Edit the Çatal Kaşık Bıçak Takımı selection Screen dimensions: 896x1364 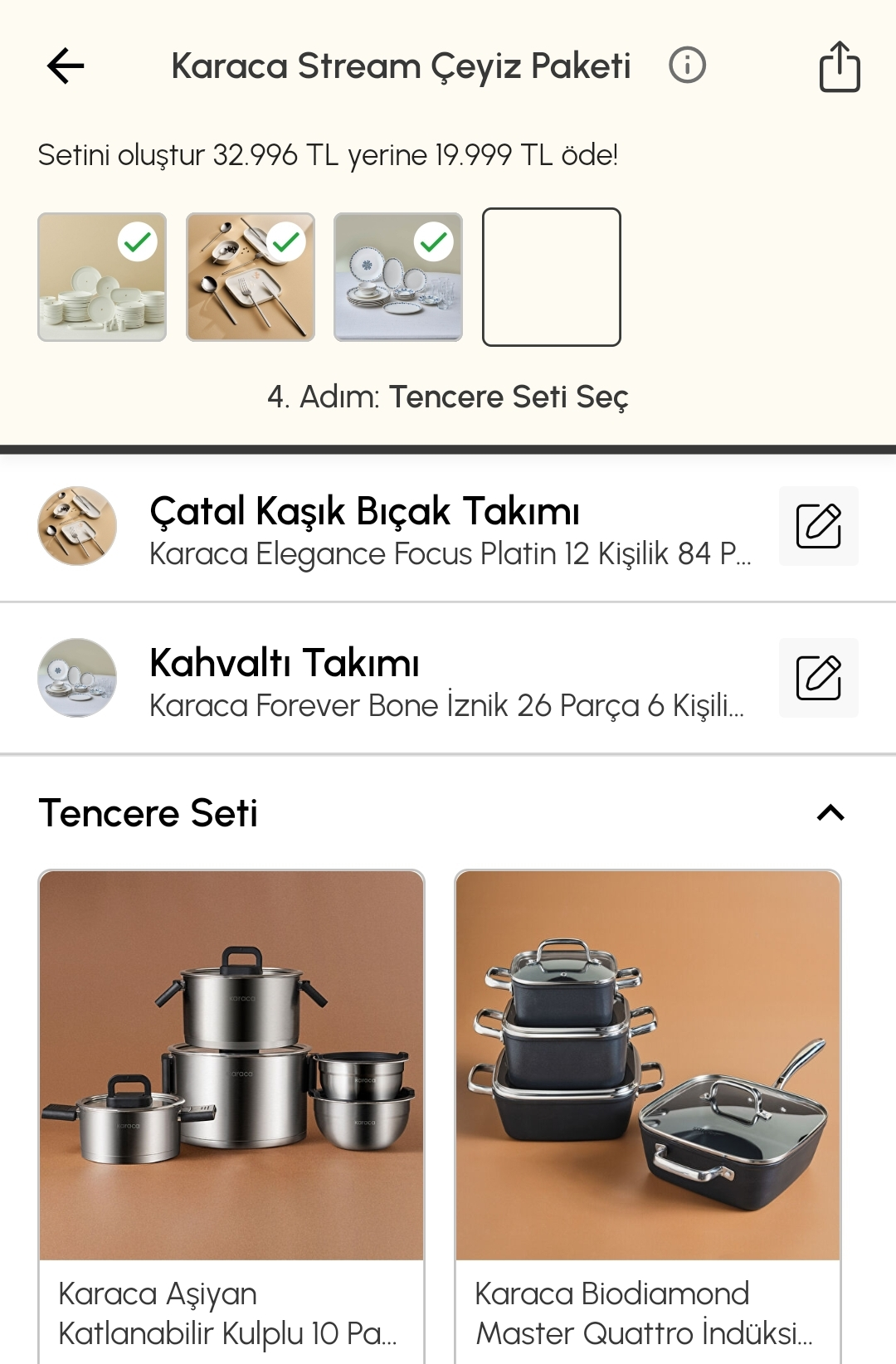[818, 526]
